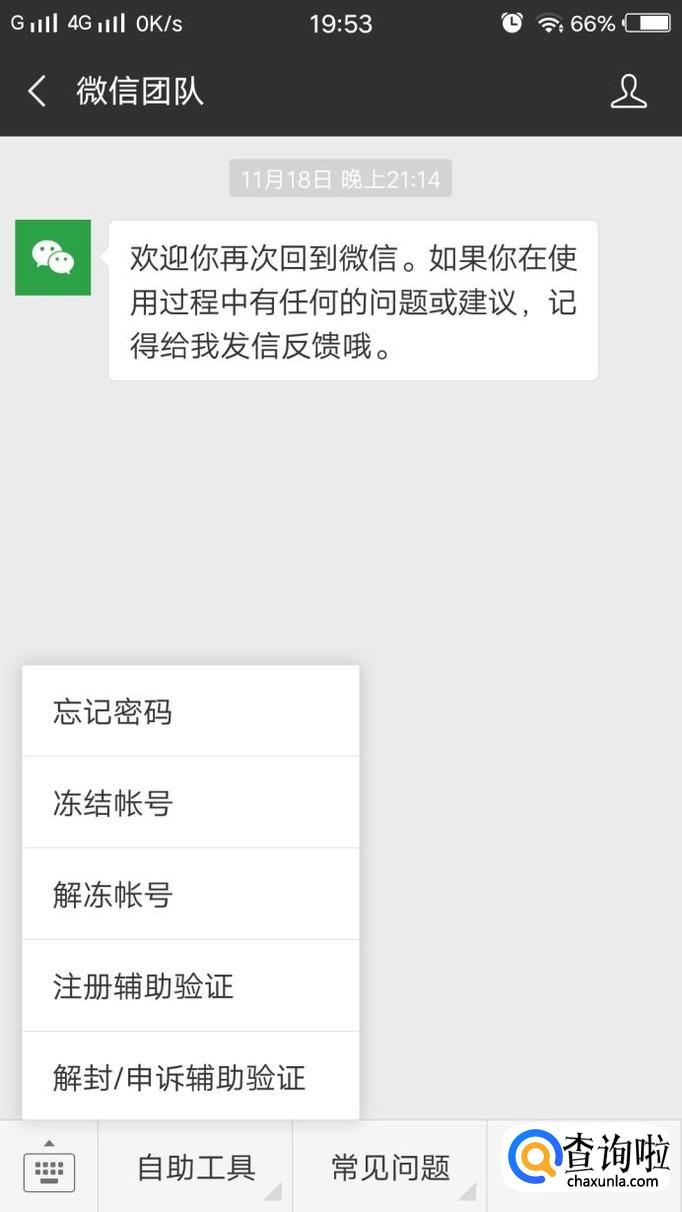Viewport: 682px width, 1212px height.
Task: Choose the 冻结帐号 option
Action: [190, 803]
